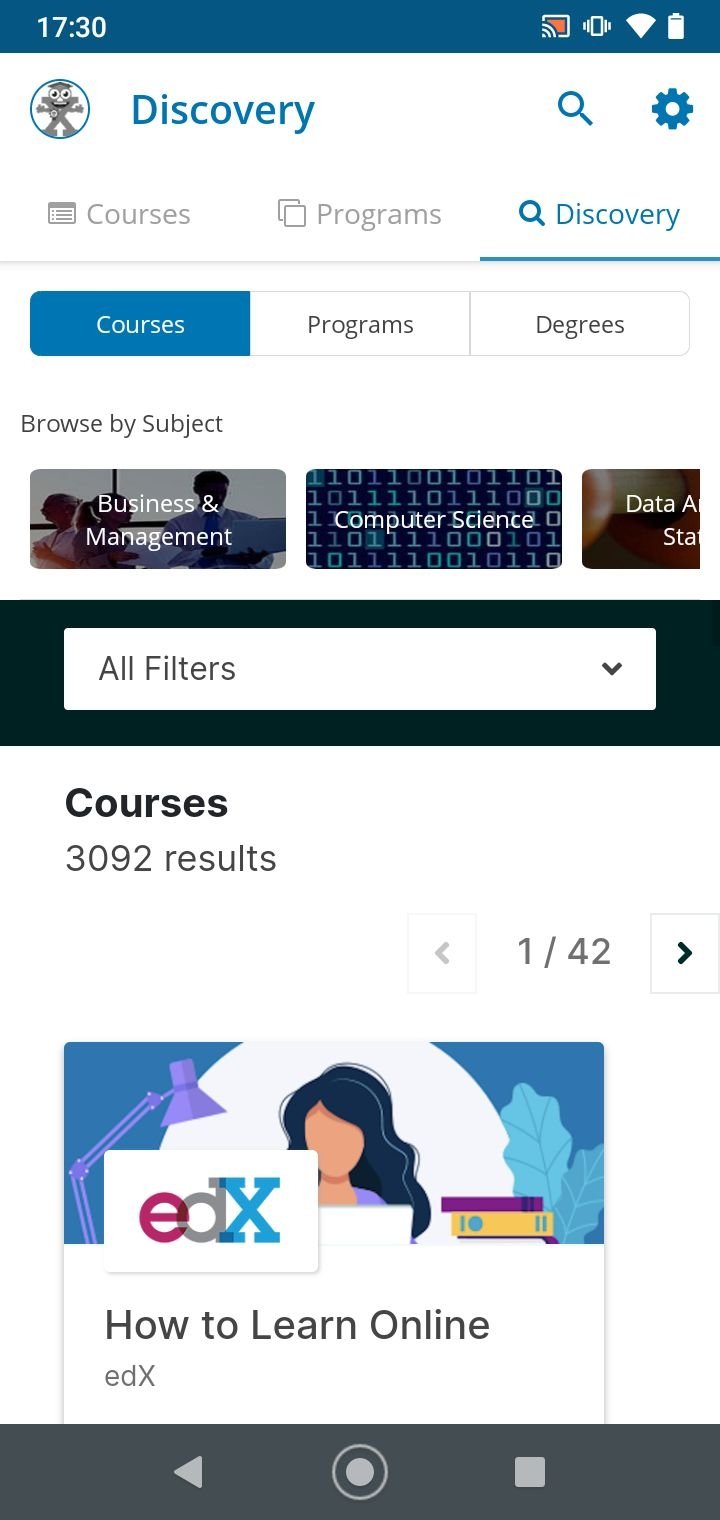Open the search icon in the app bar
The height and width of the screenshot is (1520, 720).
point(575,109)
